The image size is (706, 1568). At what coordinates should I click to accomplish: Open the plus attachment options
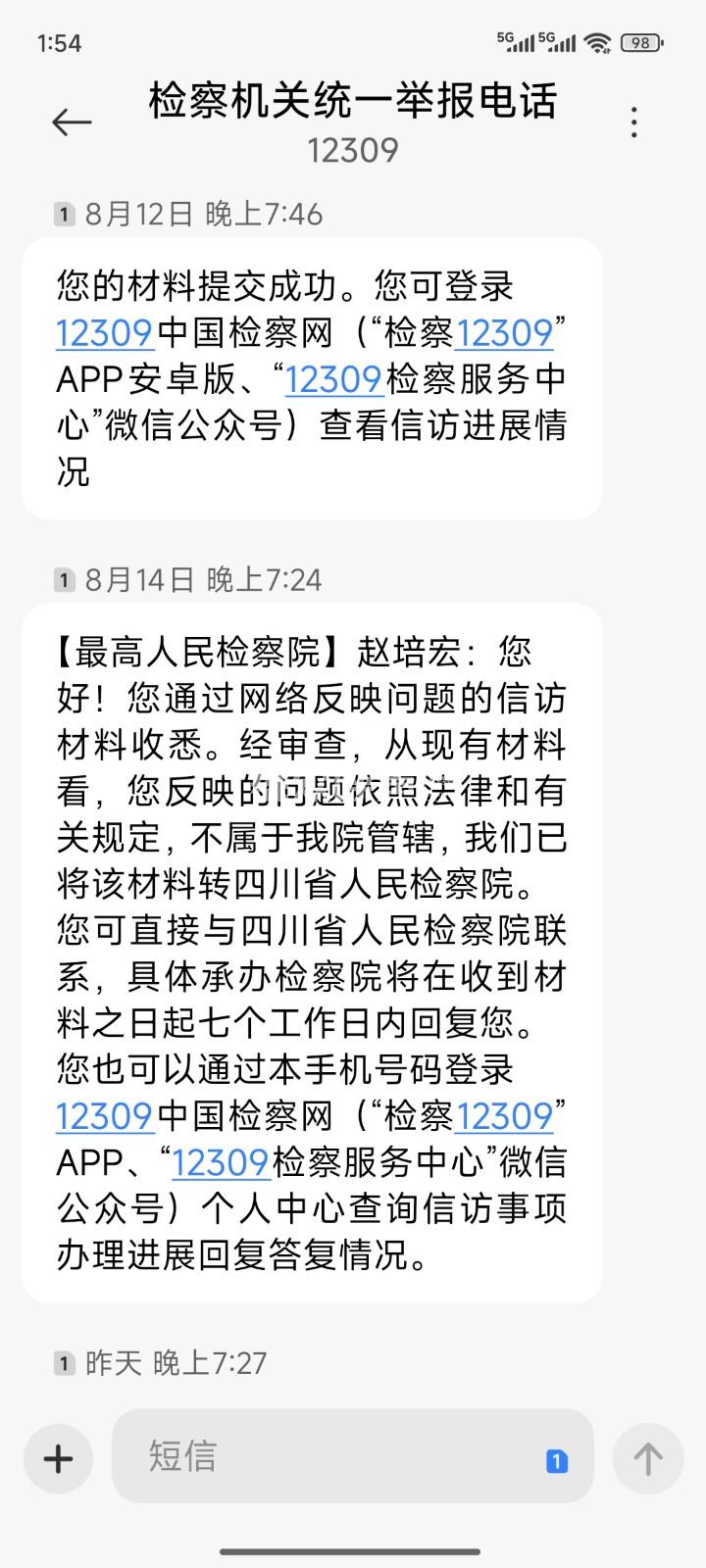pos(58,1458)
